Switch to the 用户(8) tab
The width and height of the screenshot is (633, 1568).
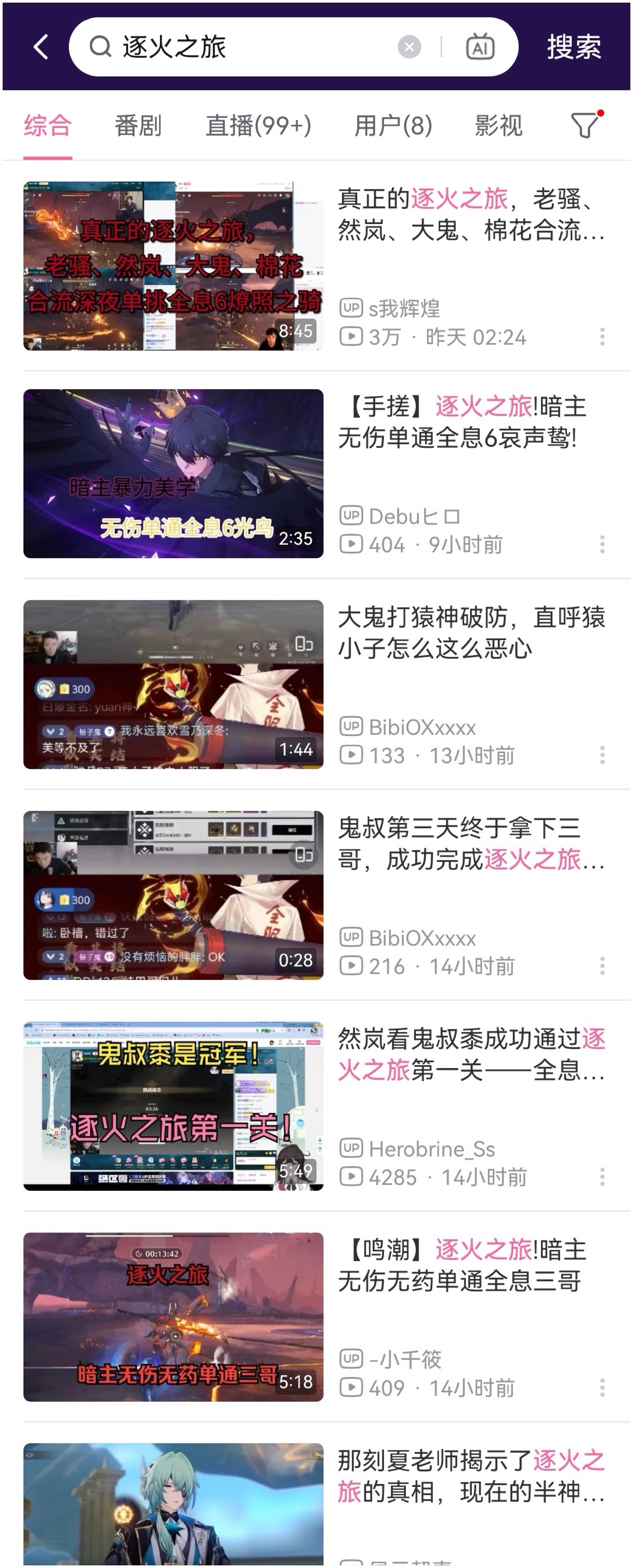[x=393, y=126]
